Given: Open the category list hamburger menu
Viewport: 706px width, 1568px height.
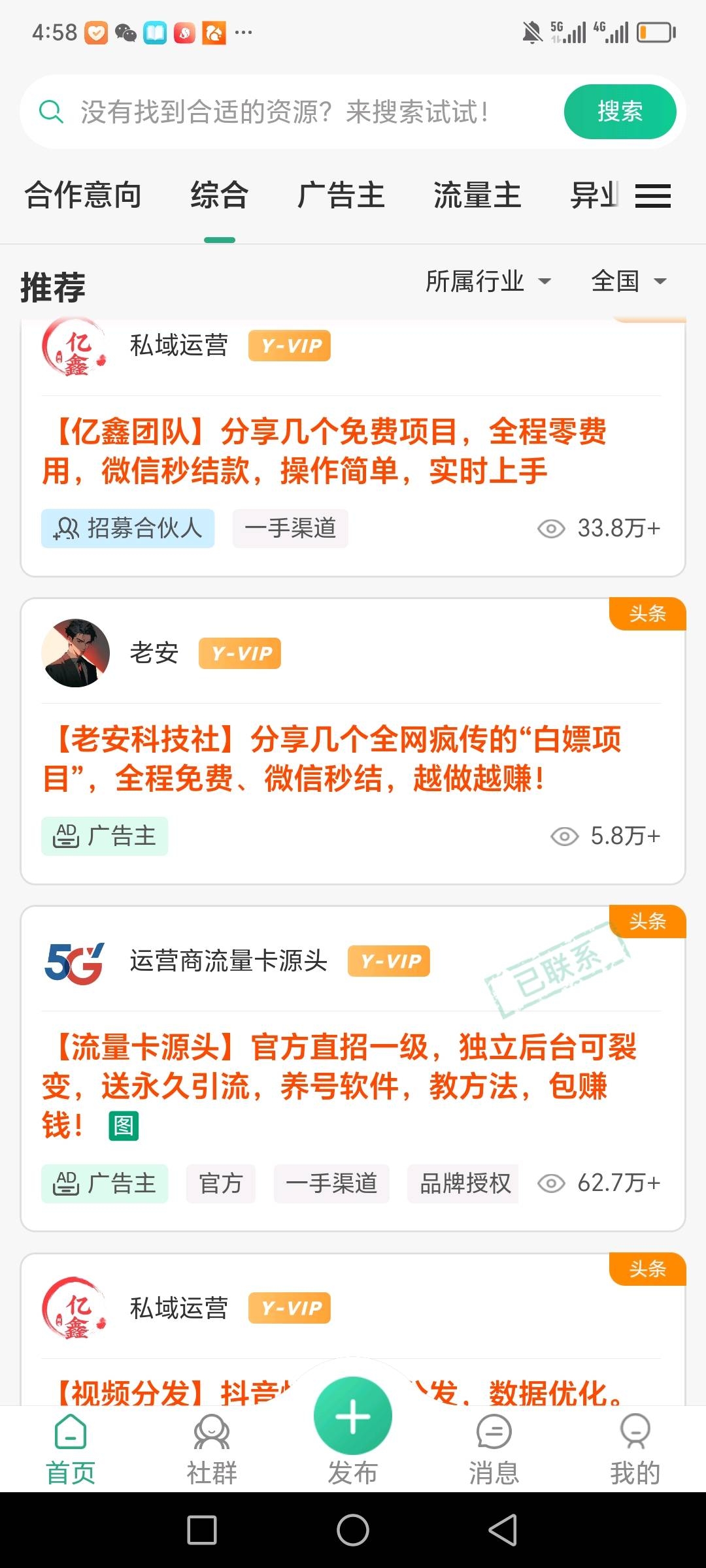Looking at the screenshot, I should 653,195.
